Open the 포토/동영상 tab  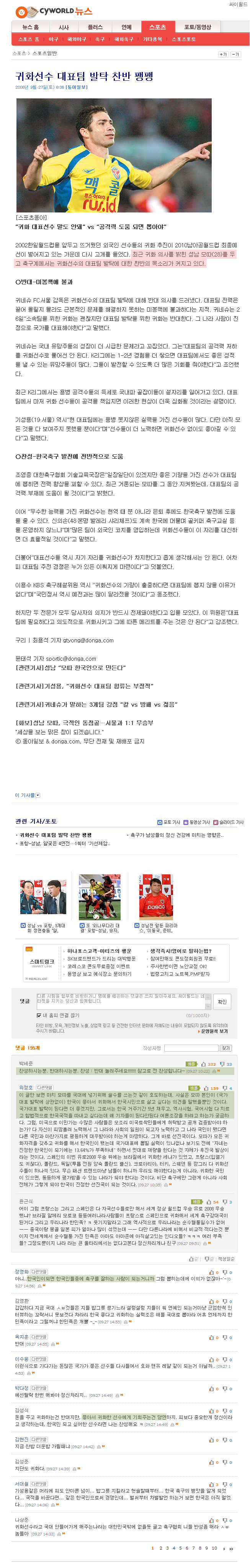198,27
